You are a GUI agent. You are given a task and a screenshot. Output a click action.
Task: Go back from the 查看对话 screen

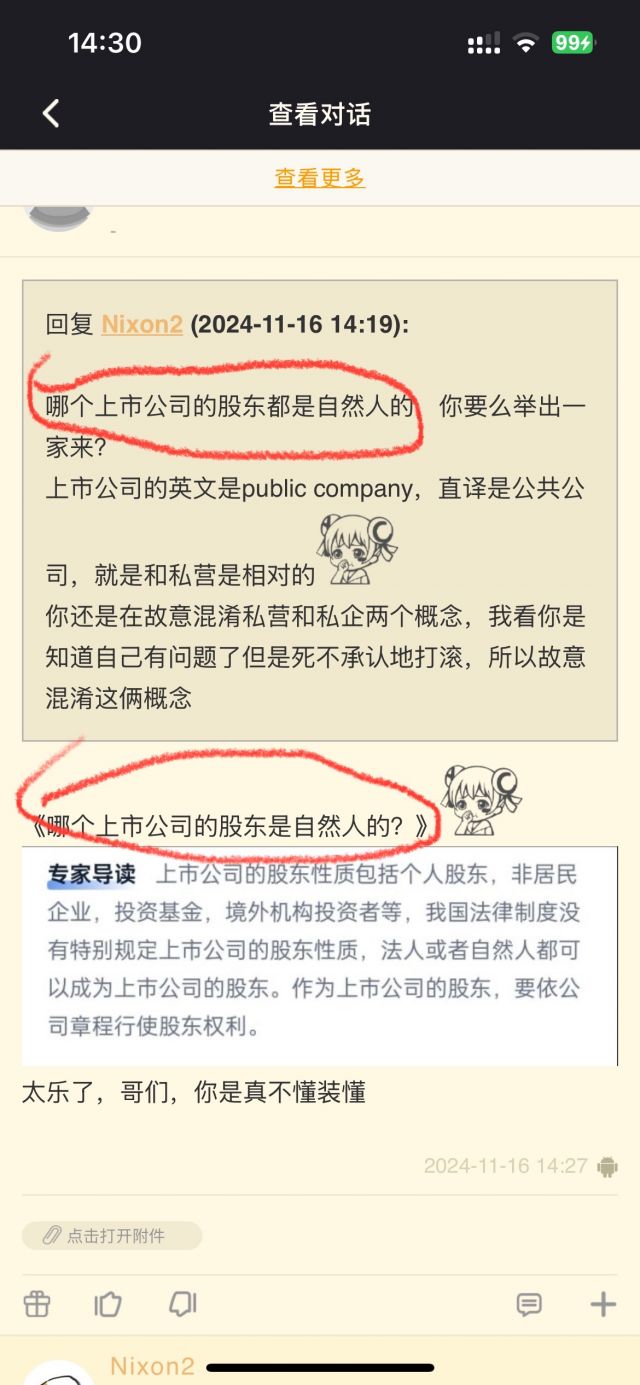tap(51, 114)
